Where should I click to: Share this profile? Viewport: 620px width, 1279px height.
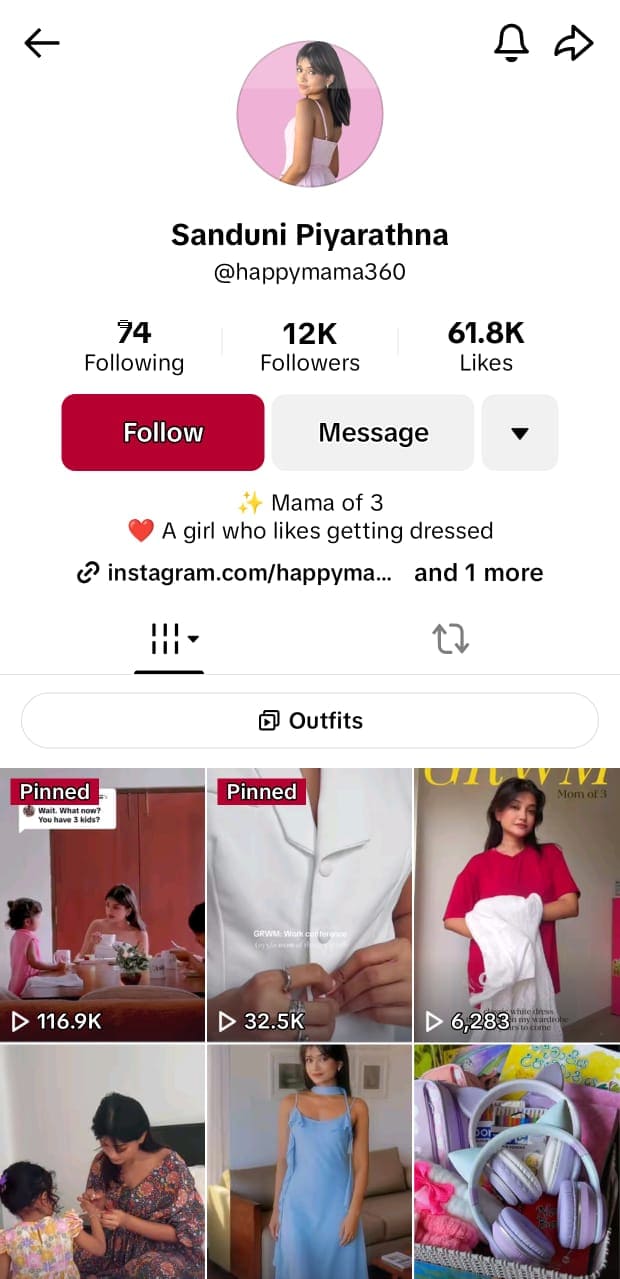[x=574, y=43]
